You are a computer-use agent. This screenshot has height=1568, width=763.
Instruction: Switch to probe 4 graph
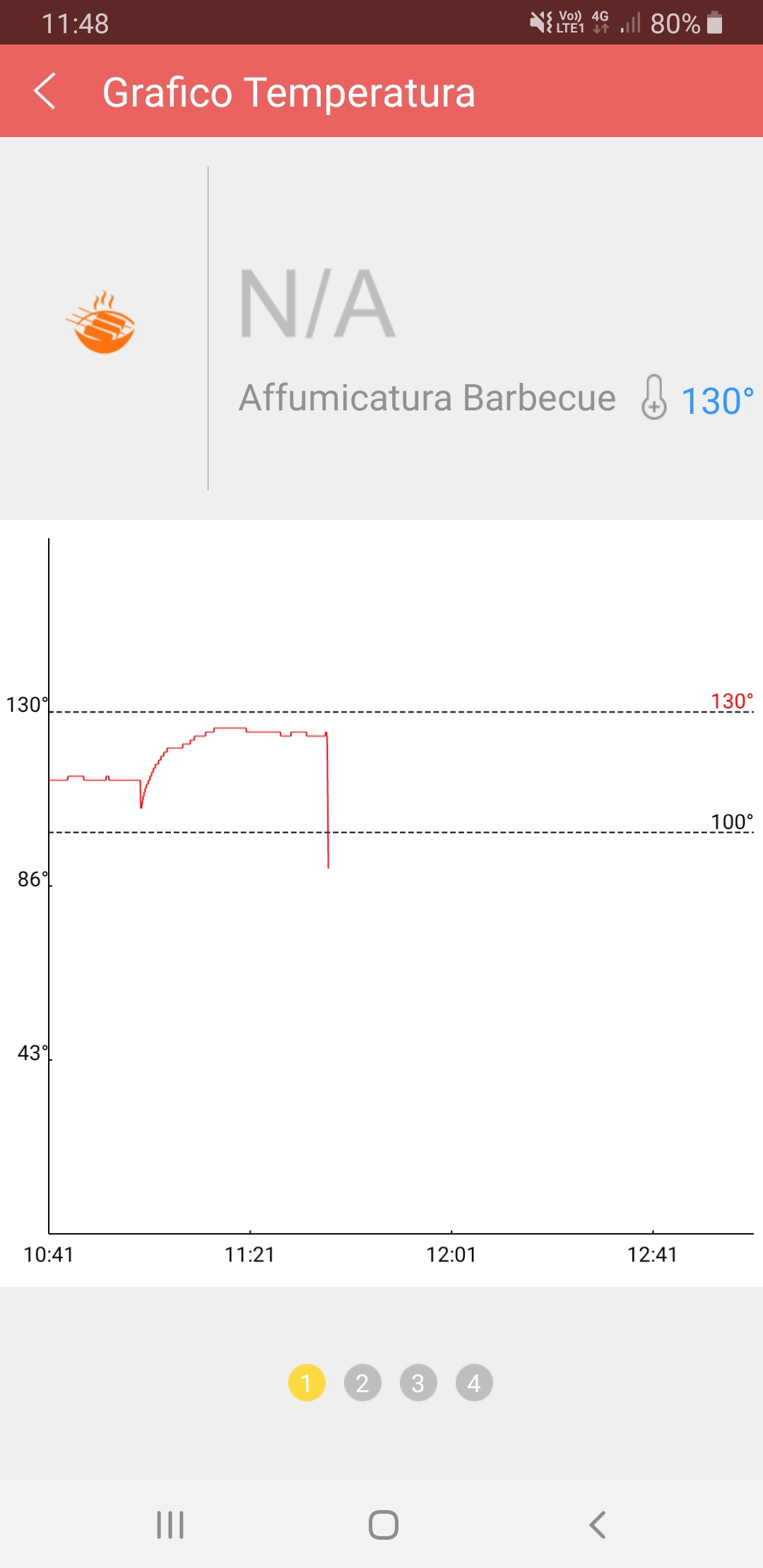(474, 1382)
